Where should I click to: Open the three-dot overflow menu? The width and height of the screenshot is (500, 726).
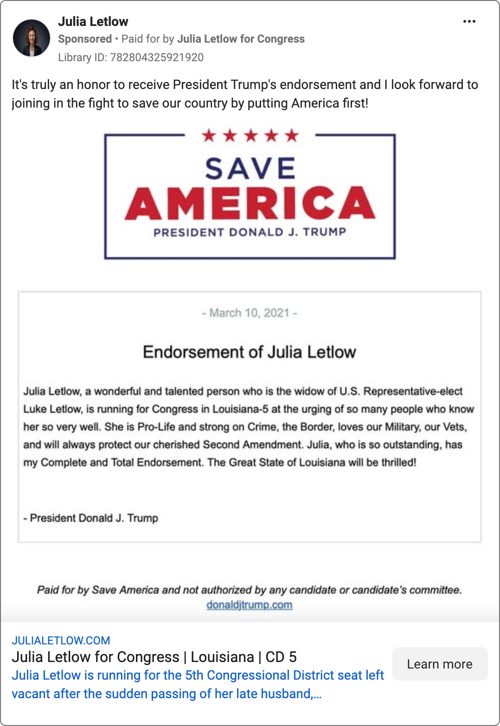tap(469, 21)
